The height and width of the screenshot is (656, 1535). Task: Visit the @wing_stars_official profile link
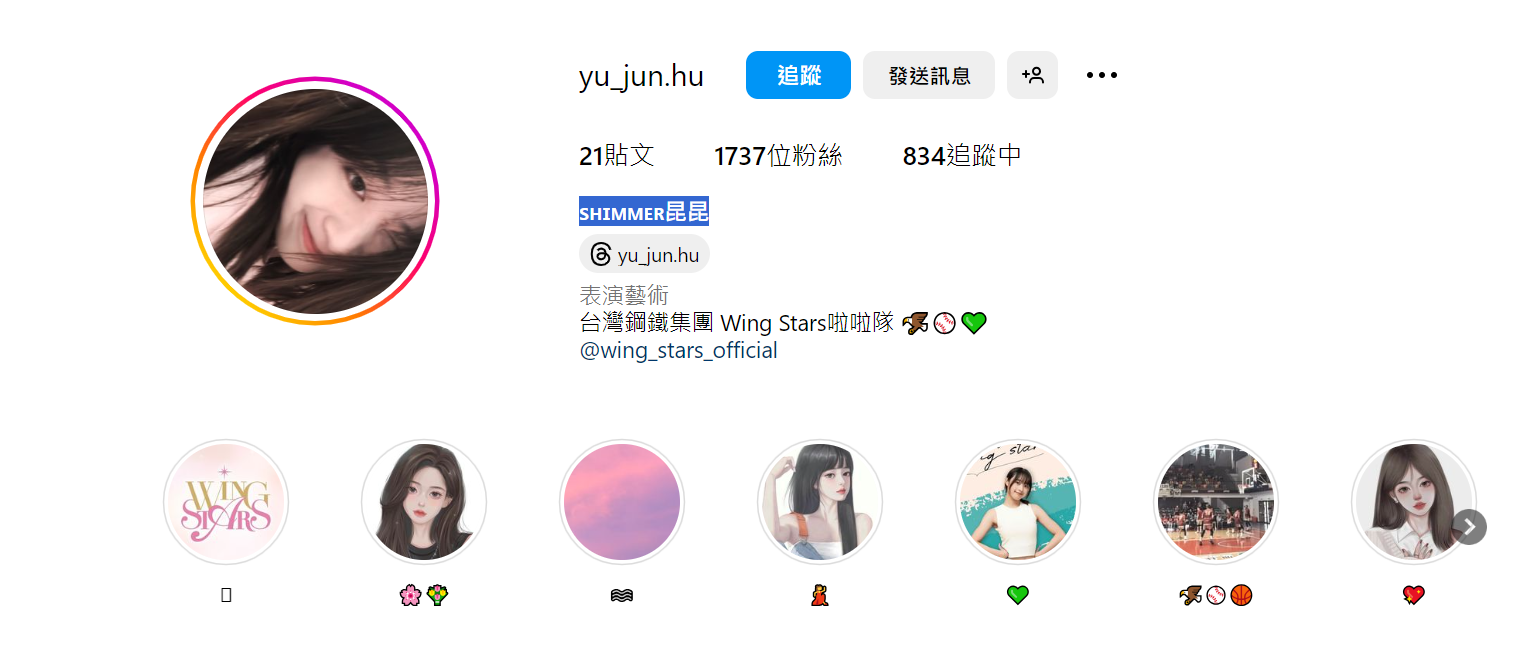pos(678,351)
